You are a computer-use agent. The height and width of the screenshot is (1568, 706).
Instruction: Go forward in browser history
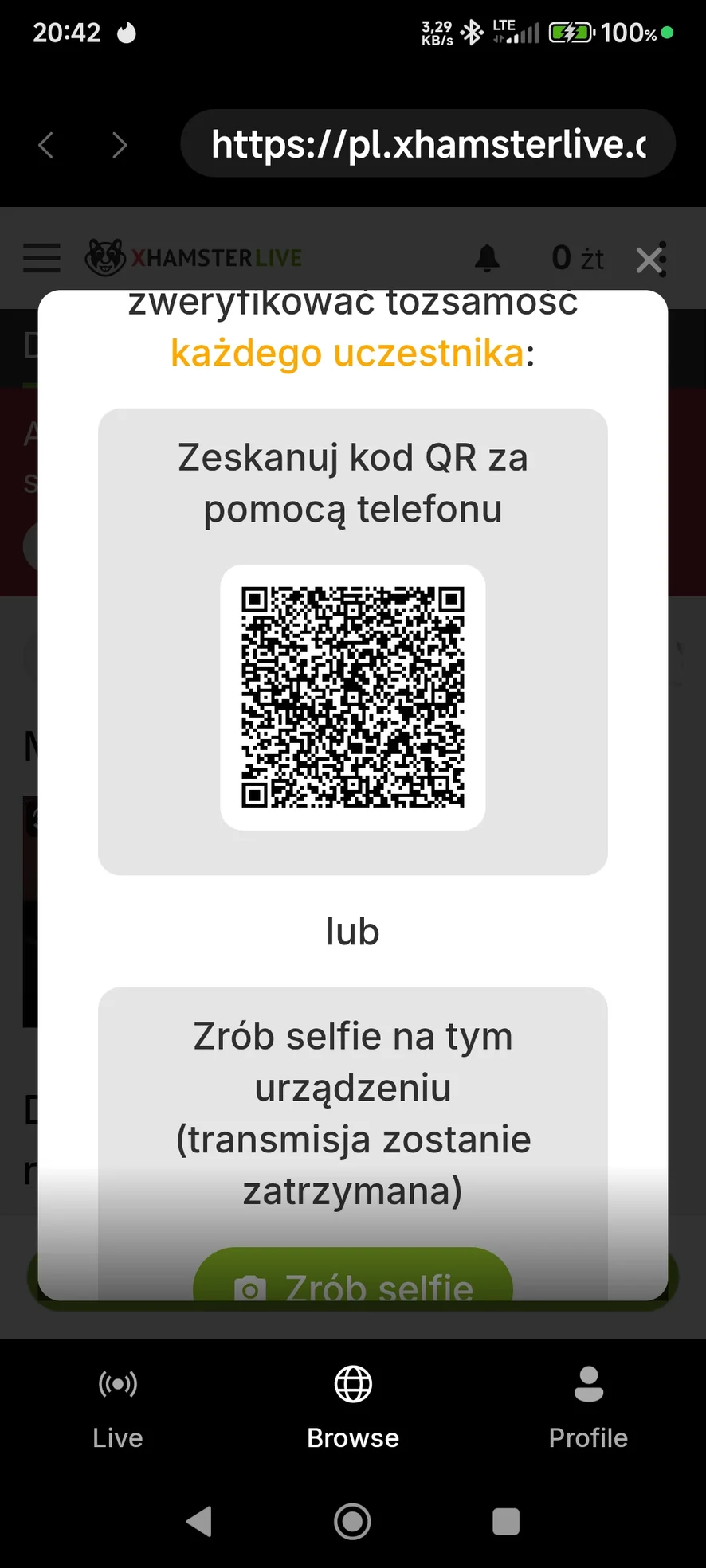(x=120, y=145)
